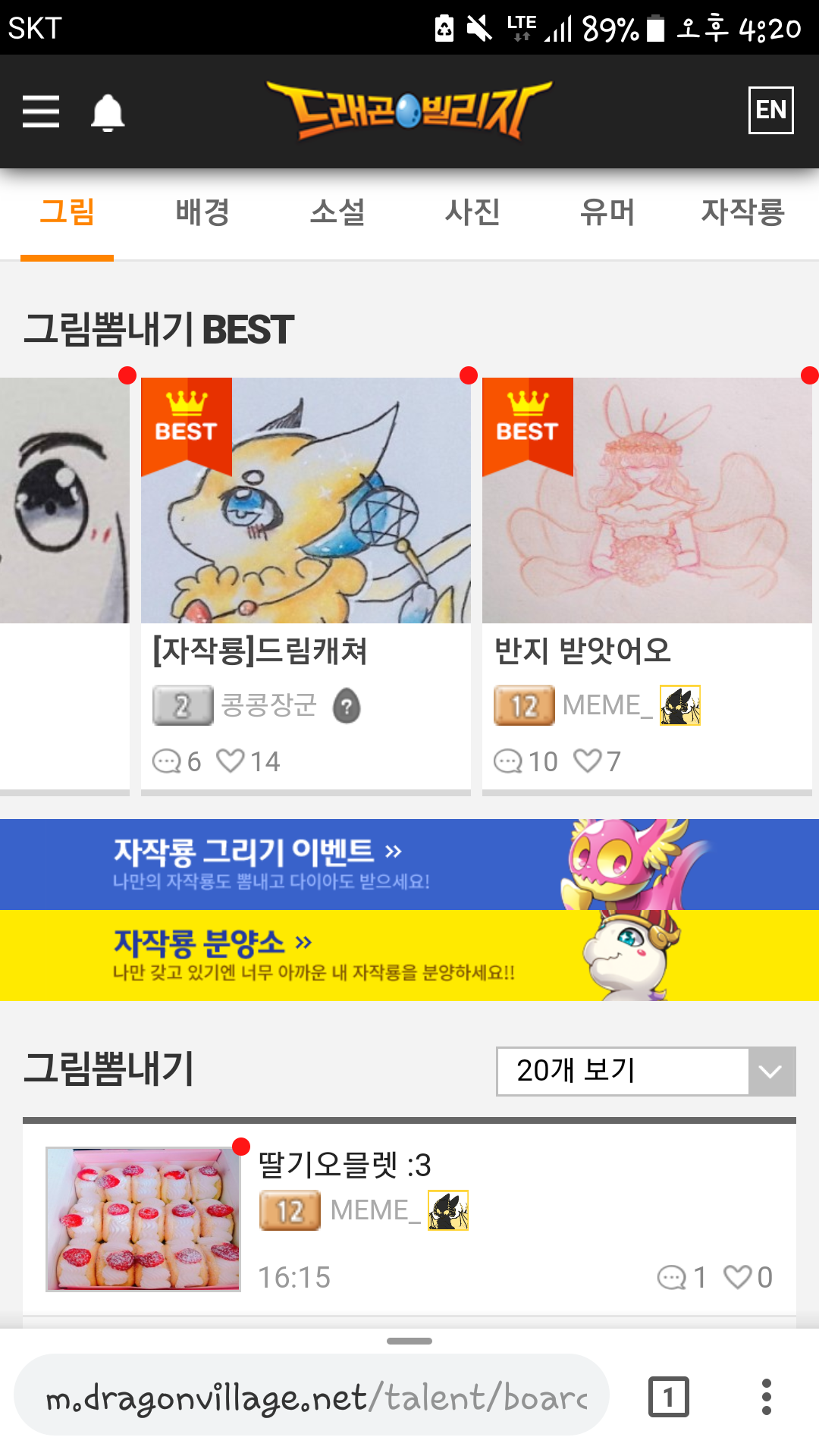The height and width of the screenshot is (1456, 819).
Task: Switch to the 소설 tab
Action: (x=337, y=212)
